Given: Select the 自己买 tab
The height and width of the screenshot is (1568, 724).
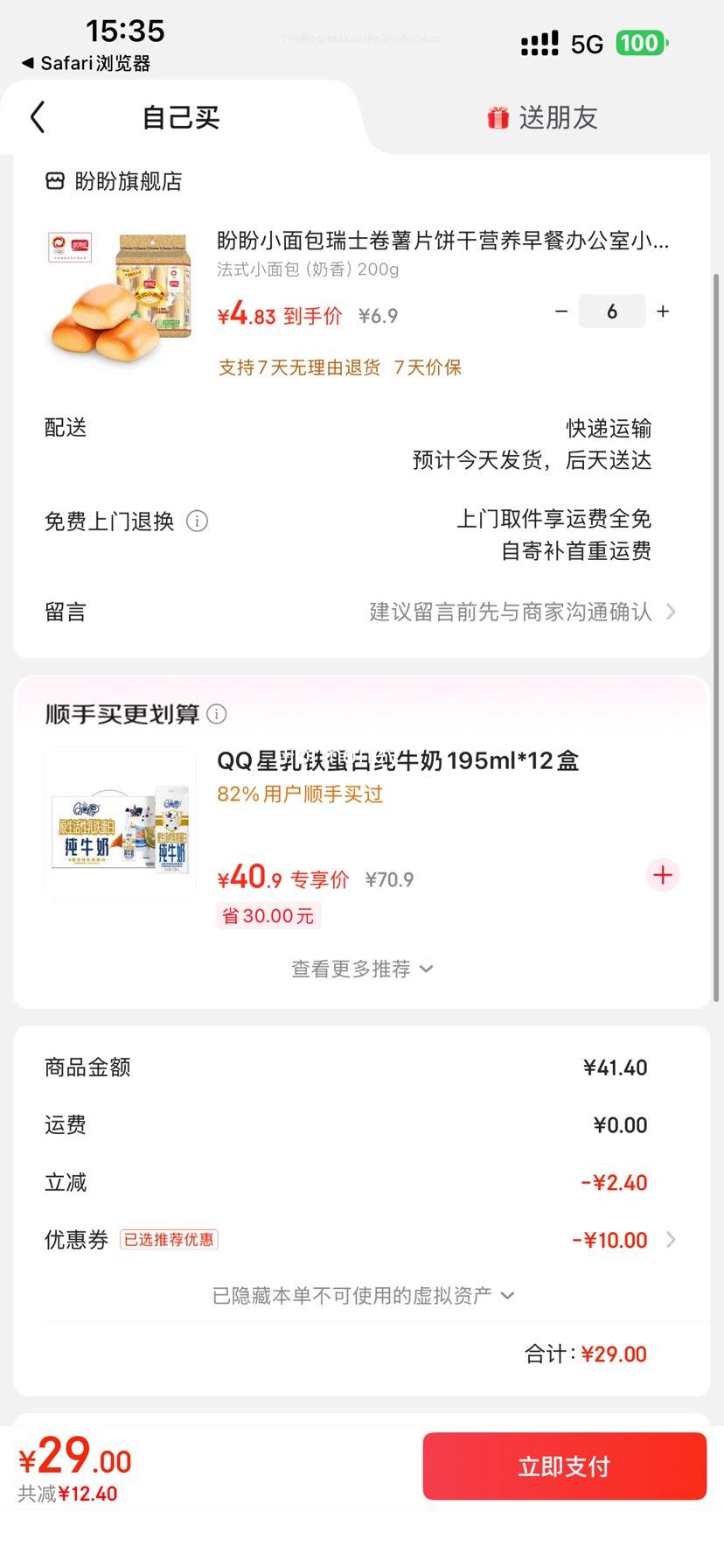Looking at the screenshot, I should (181, 117).
